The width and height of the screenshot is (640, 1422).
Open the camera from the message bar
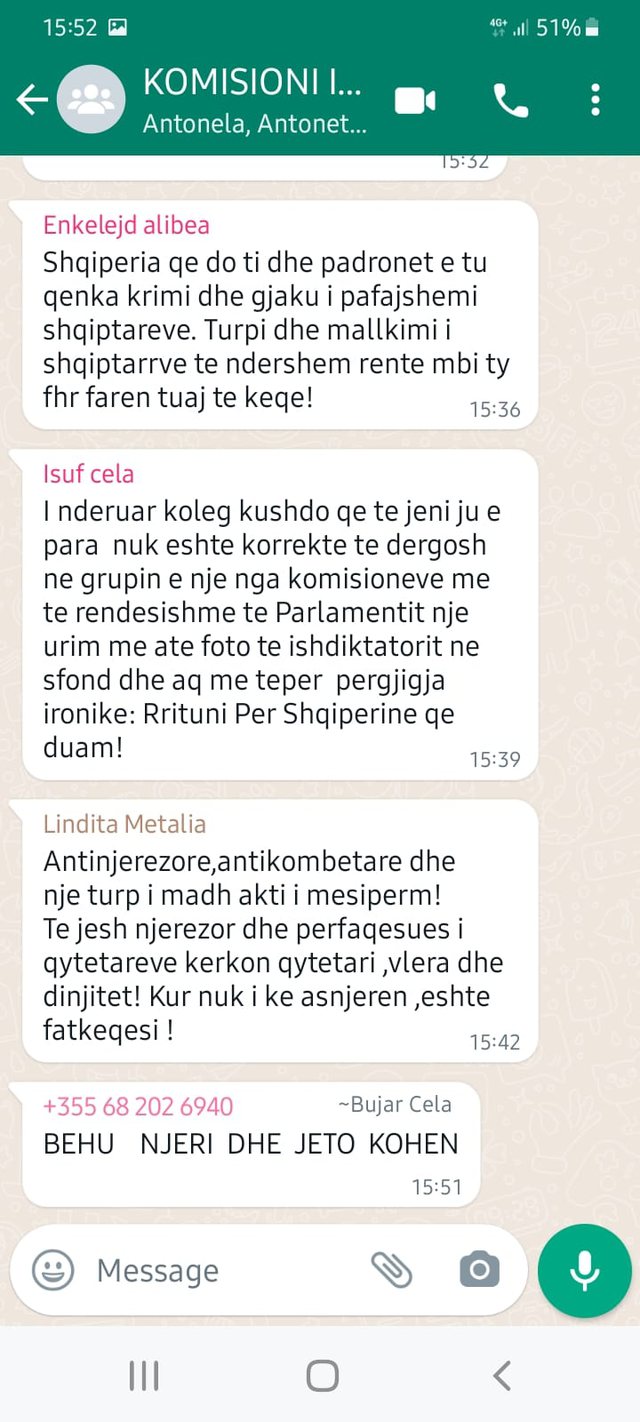pyautogui.click(x=479, y=1270)
